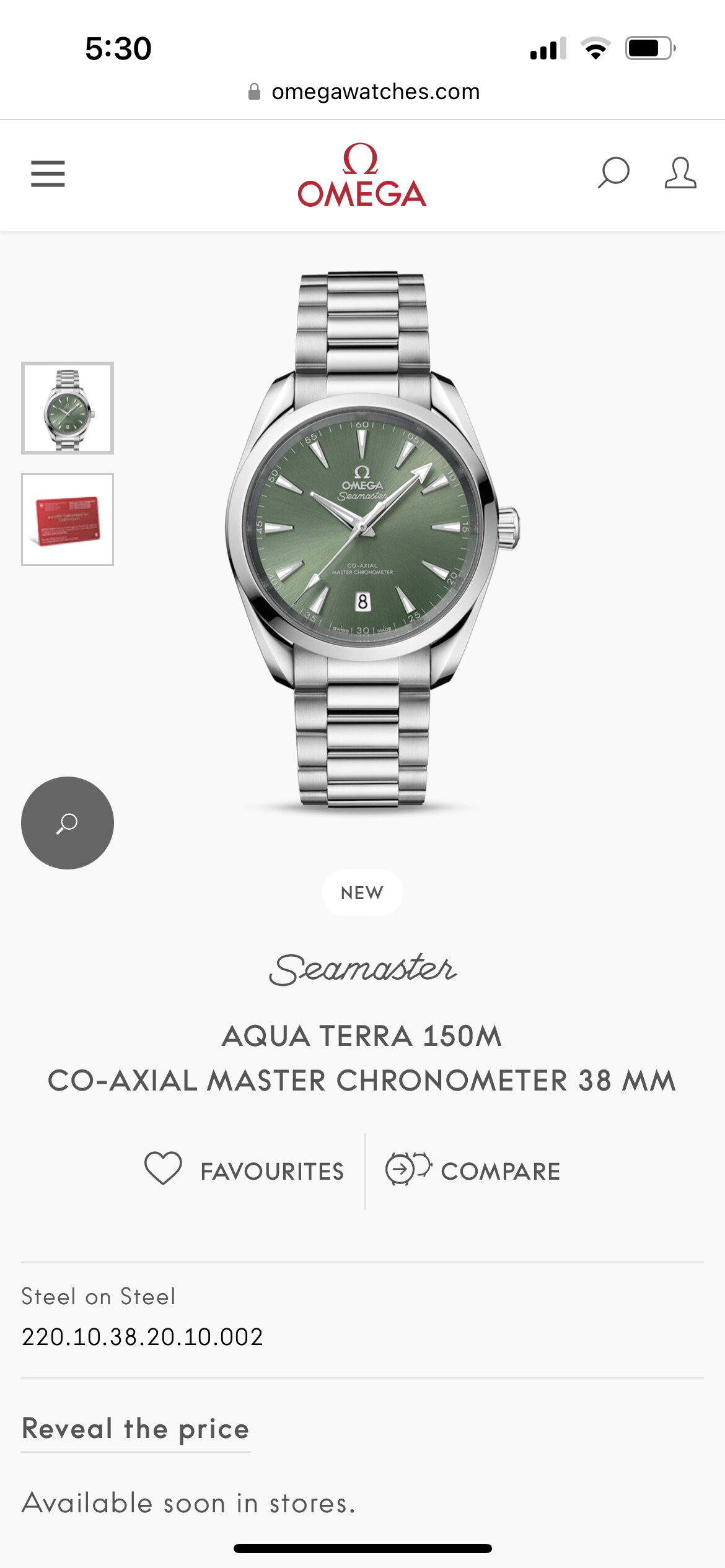This screenshot has width=725, height=1568.
Task: Tap Reveal the price link
Action: pyautogui.click(x=136, y=1429)
